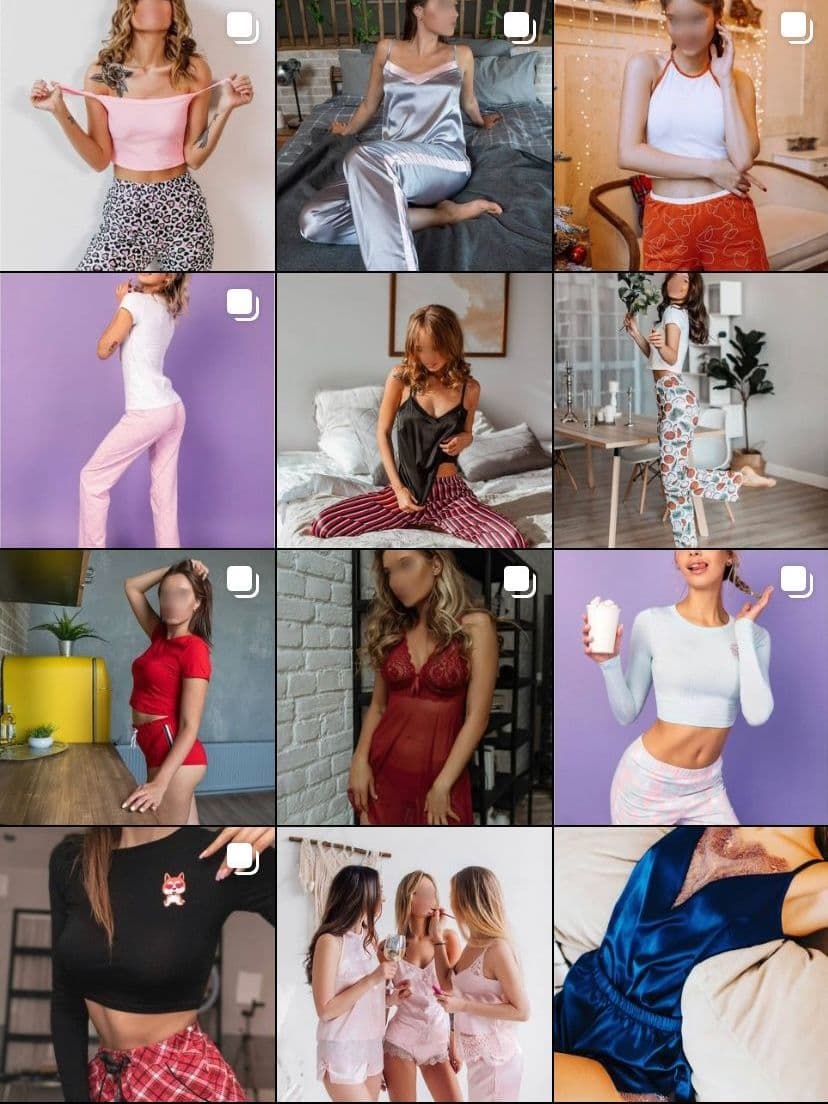Open the three women in pink pajamas post
The width and height of the screenshot is (828, 1104).
pyautogui.click(x=414, y=964)
